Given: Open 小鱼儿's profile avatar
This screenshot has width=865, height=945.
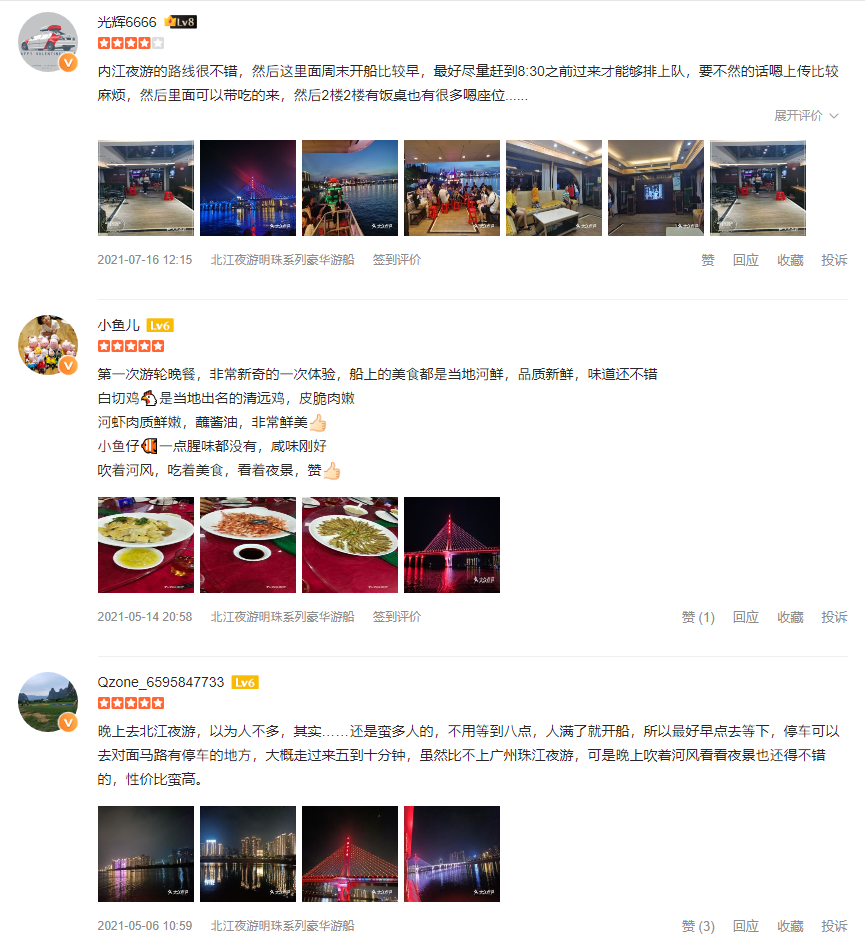Looking at the screenshot, I should tap(48, 345).
